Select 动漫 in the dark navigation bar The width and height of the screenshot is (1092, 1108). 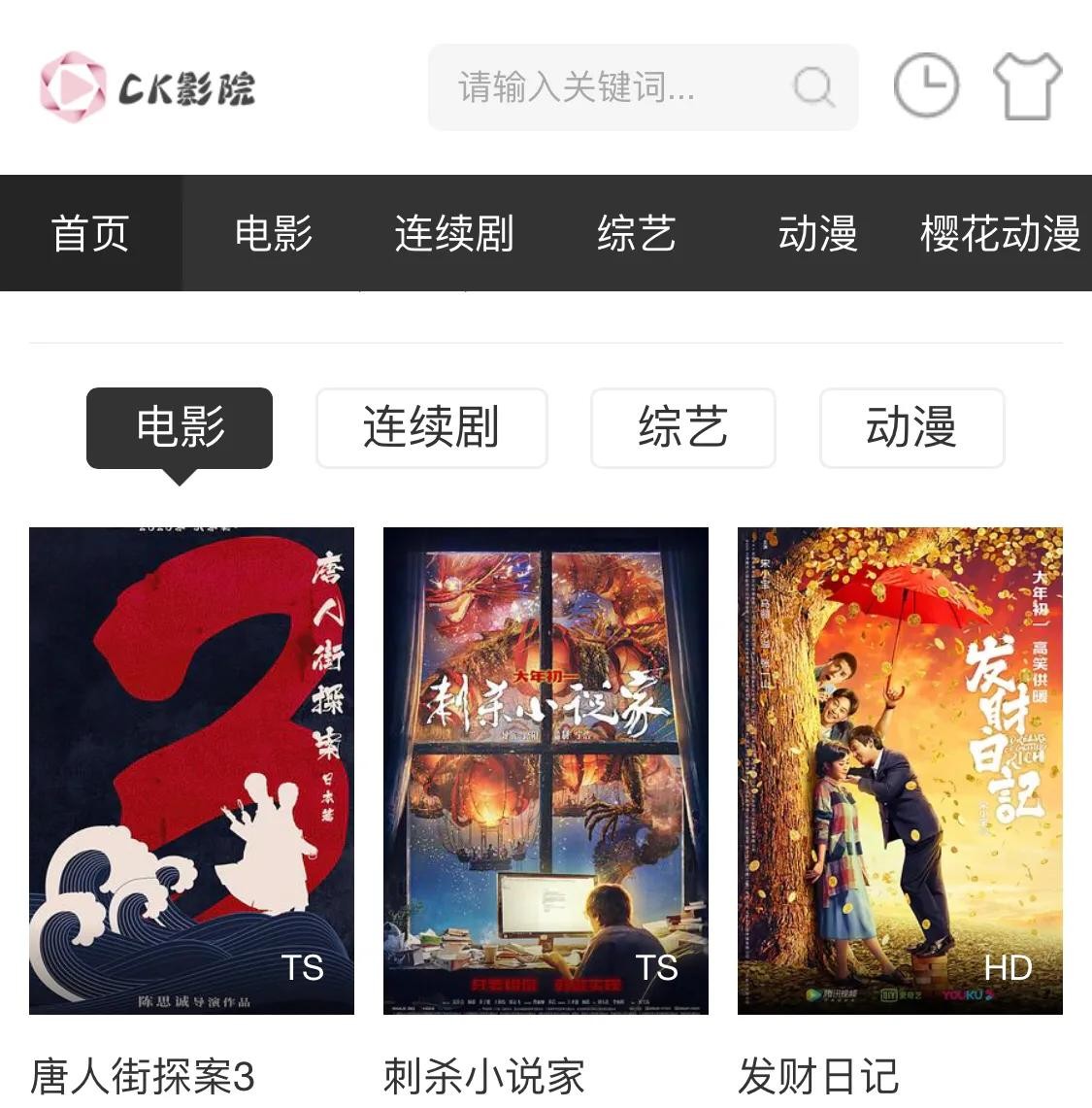click(x=818, y=233)
